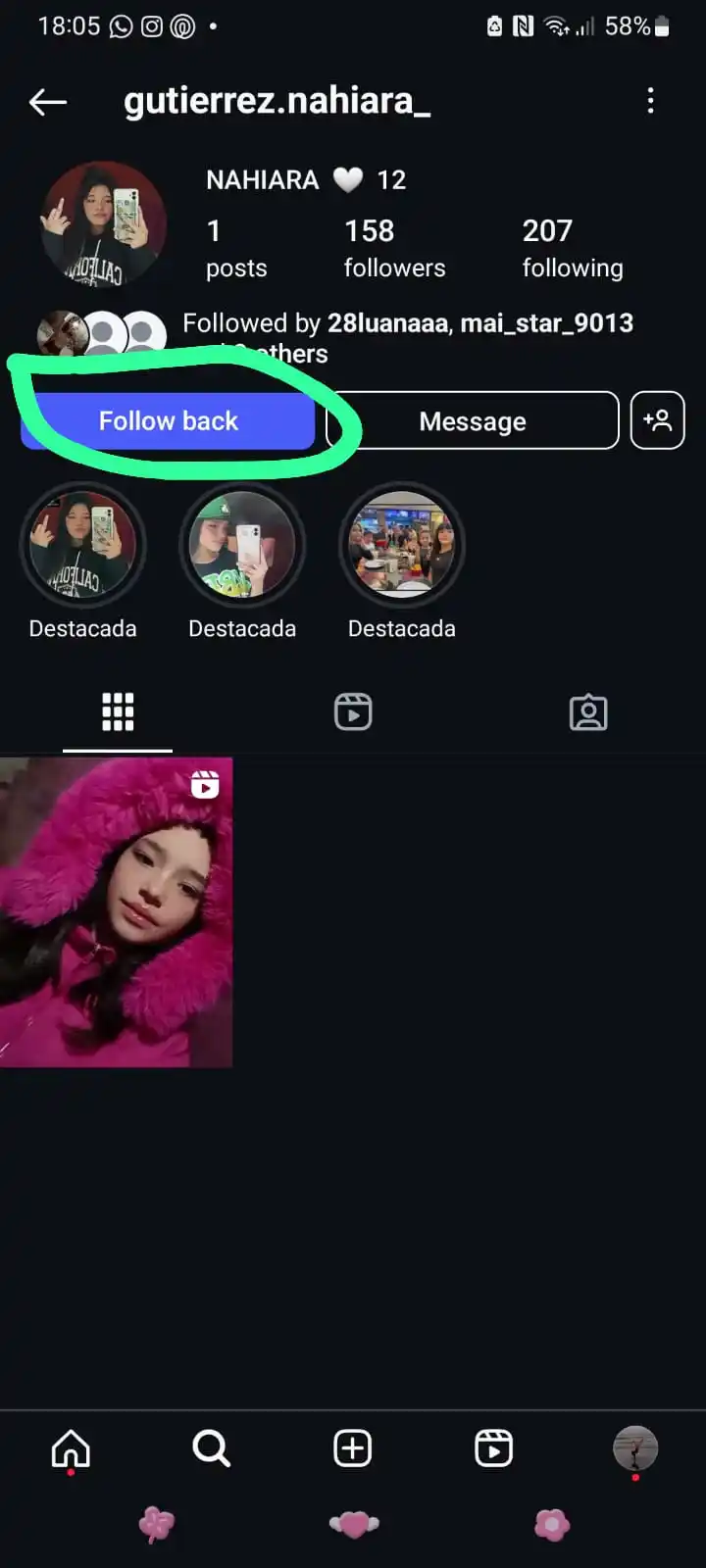Switch to the Reels tab on profile

(x=353, y=712)
